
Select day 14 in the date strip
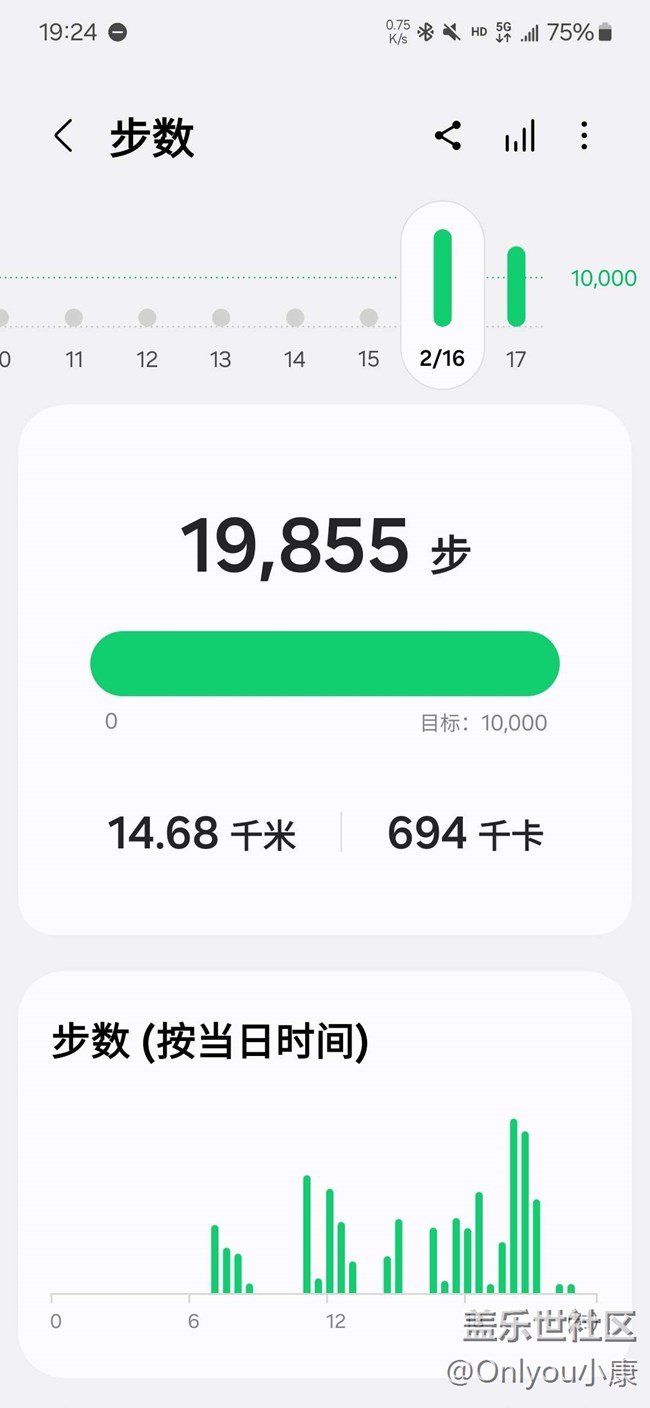295,337
